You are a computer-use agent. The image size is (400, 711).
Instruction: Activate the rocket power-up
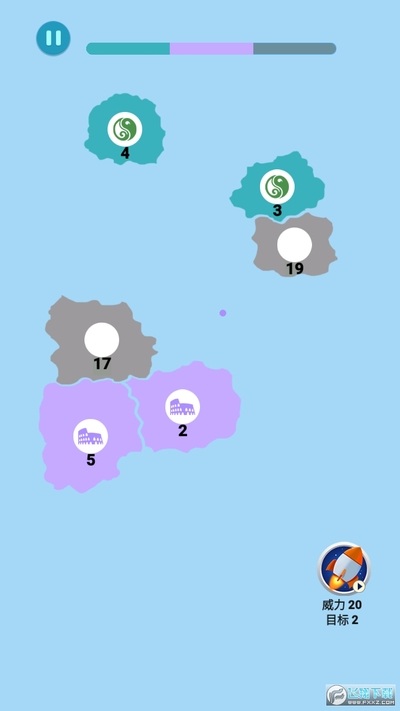tap(344, 569)
